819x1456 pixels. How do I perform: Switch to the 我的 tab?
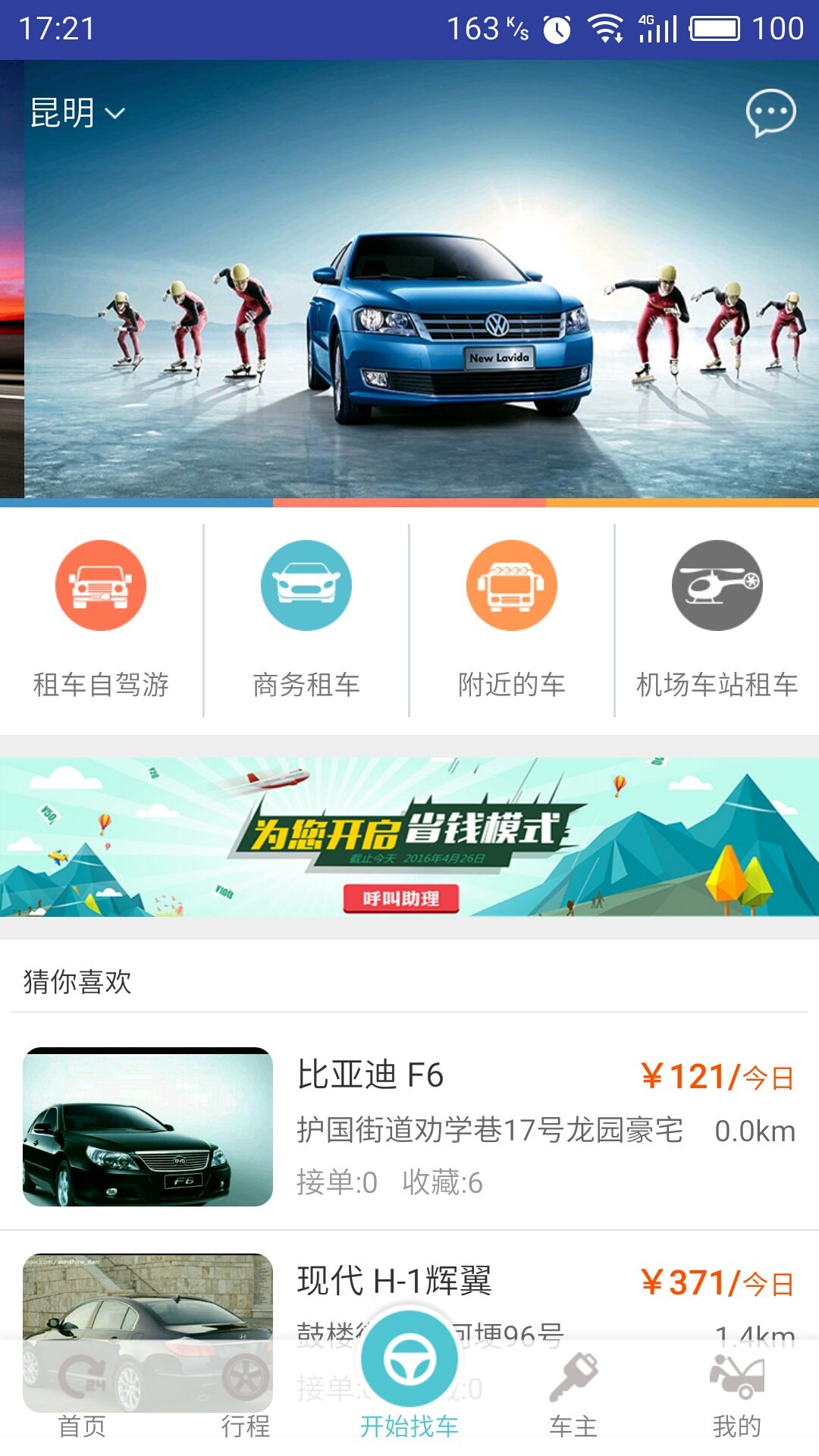[736, 1395]
